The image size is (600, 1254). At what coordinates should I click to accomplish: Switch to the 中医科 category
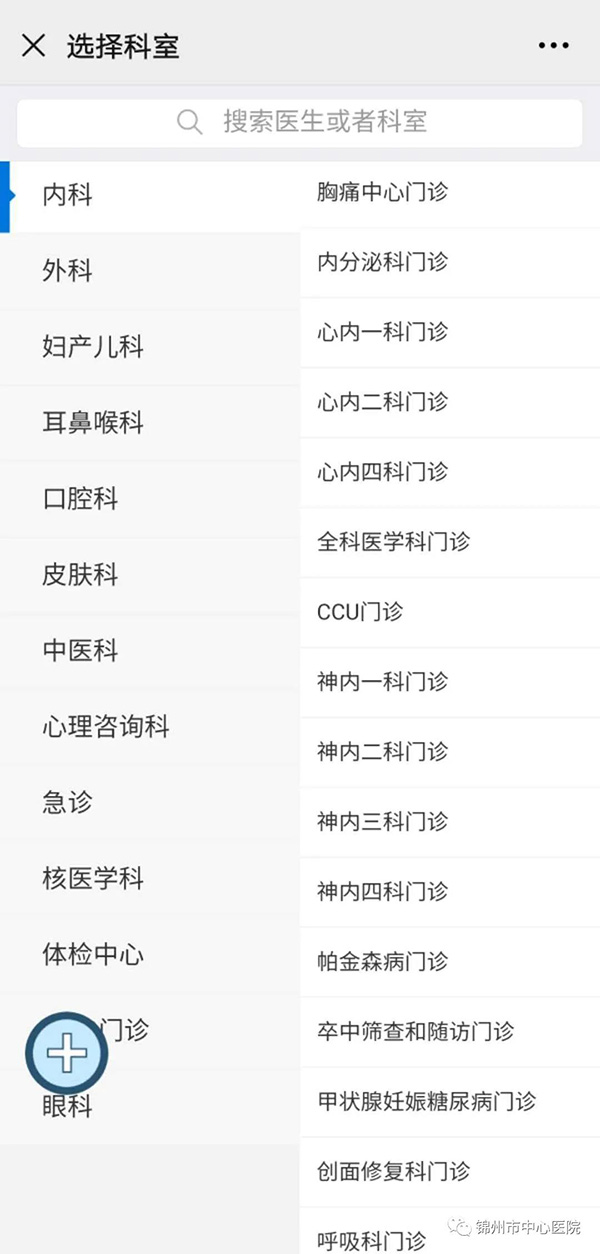150,651
